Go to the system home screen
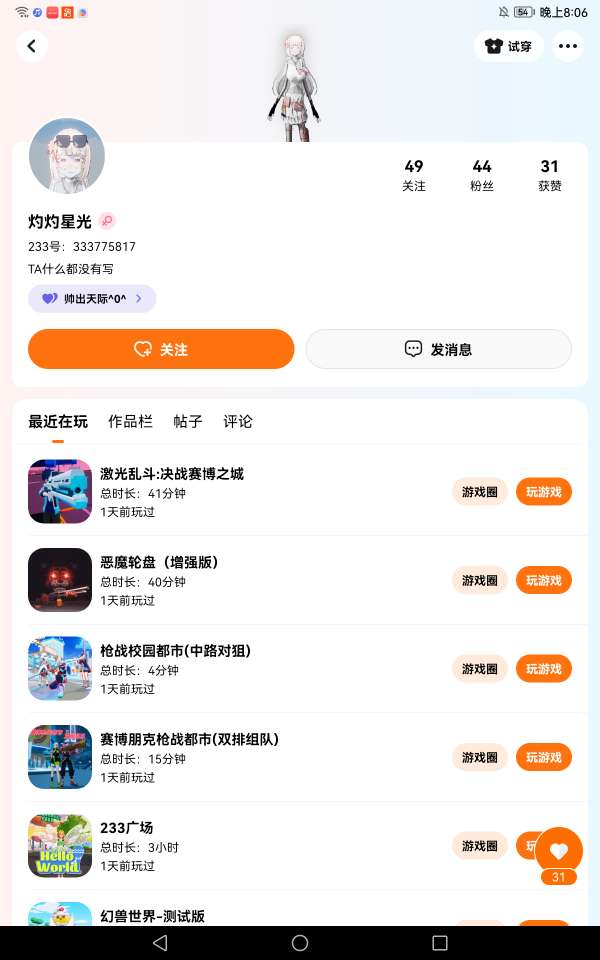 300,943
